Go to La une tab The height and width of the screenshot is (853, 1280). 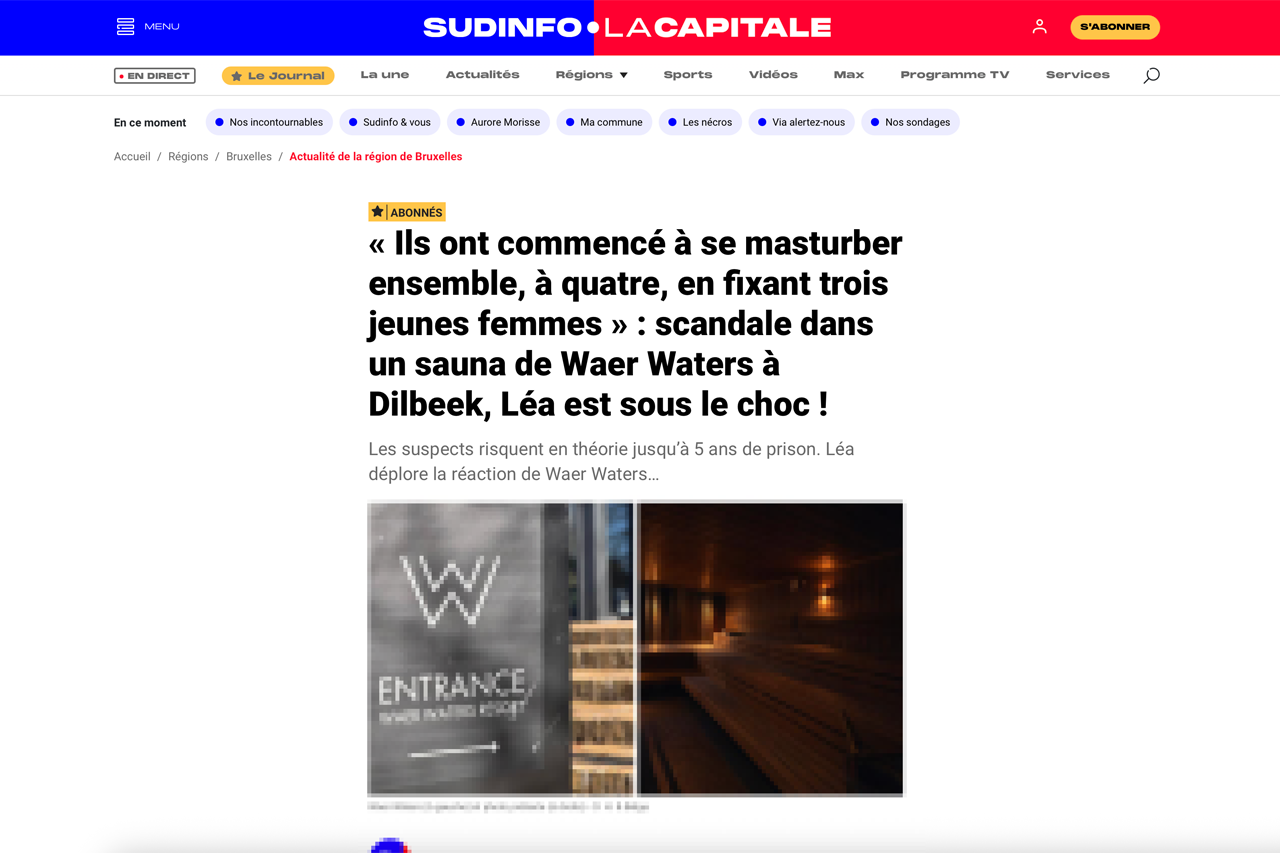tap(384, 75)
